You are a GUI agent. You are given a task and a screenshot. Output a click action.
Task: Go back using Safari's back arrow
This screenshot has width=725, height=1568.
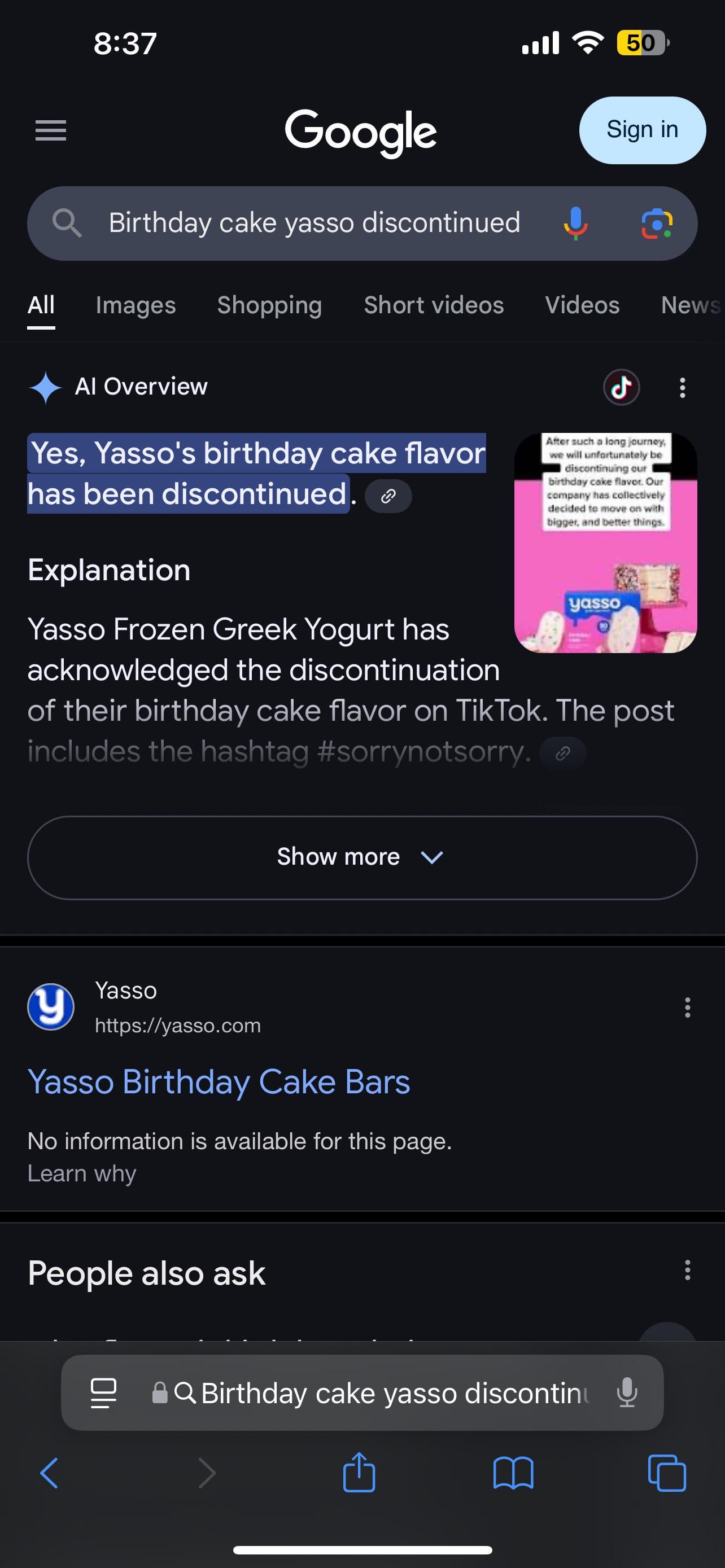[x=49, y=1473]
